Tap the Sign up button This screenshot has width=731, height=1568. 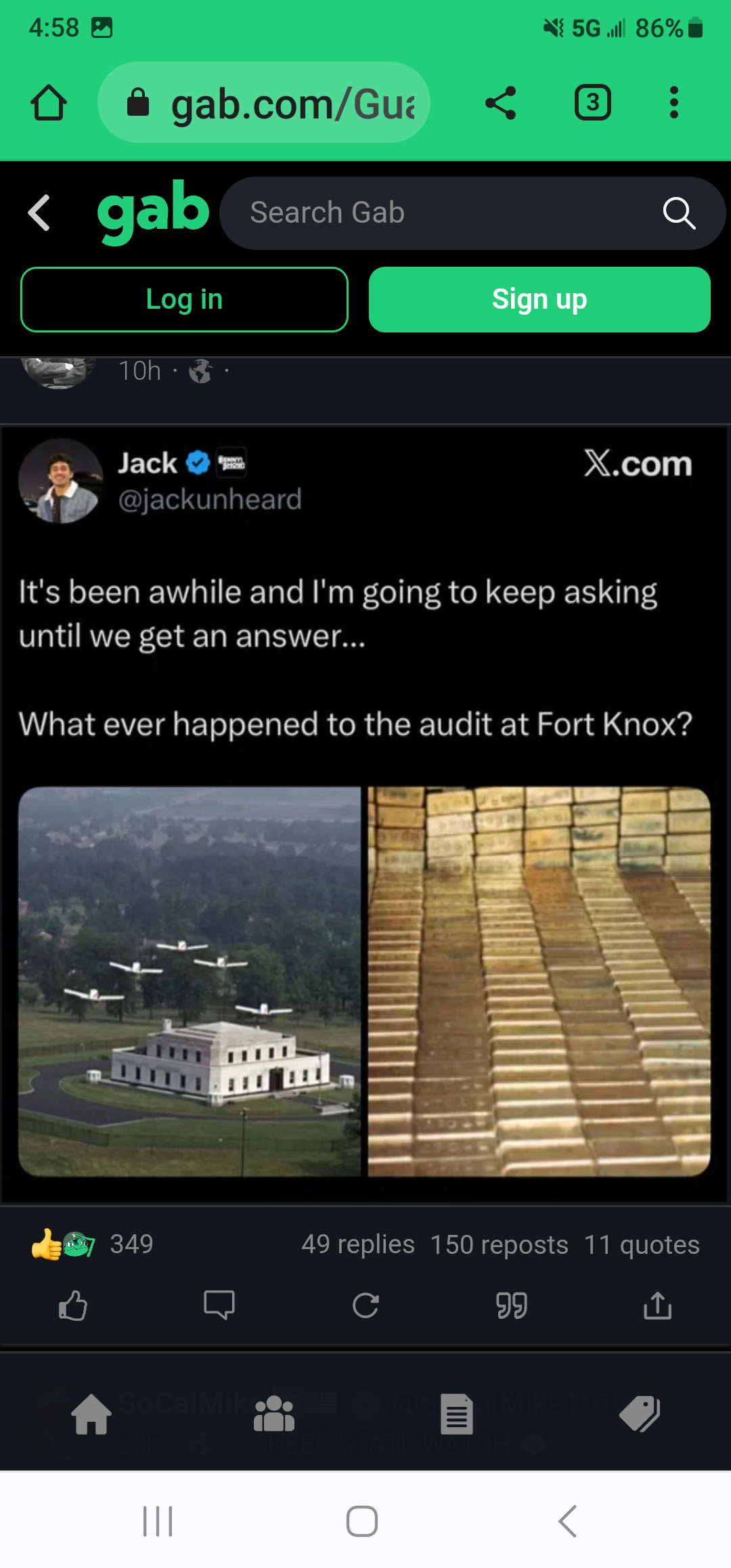pos(539,299)
